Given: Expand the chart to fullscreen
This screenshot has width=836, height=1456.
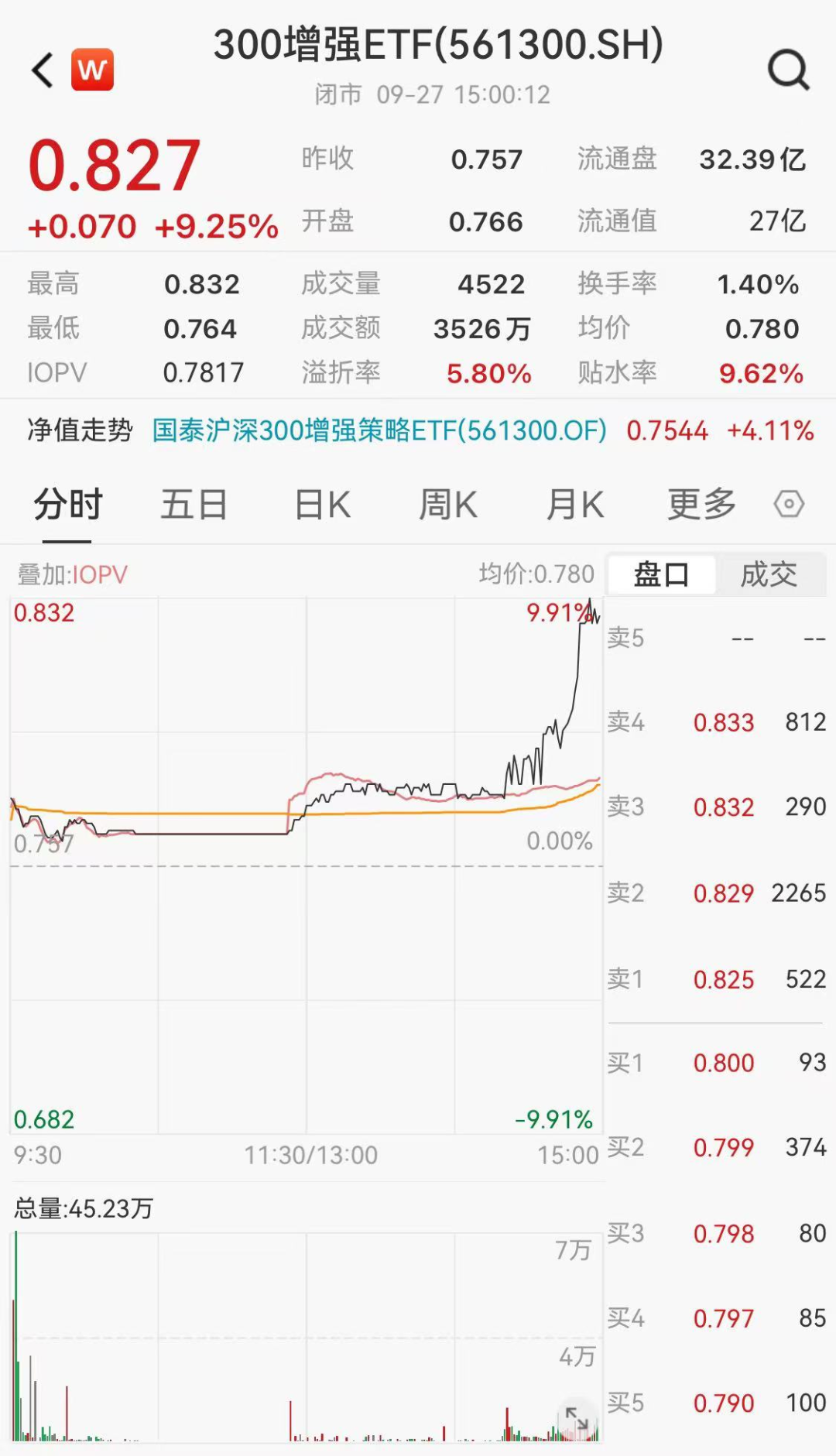Looking at the screenshot, I should coord(577,1419).
